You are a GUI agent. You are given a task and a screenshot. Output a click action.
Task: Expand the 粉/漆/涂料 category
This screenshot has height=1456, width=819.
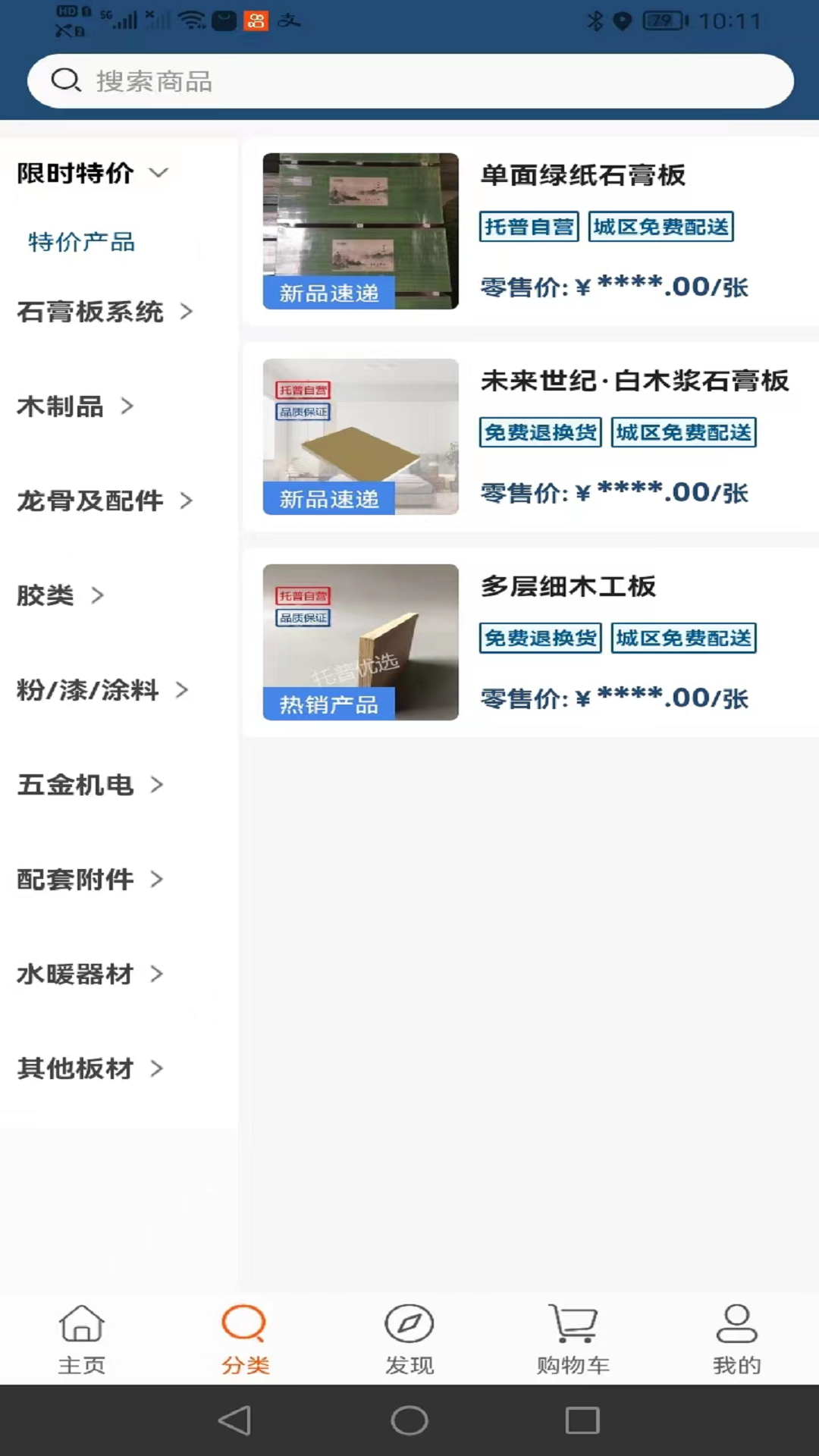point(102,690)
